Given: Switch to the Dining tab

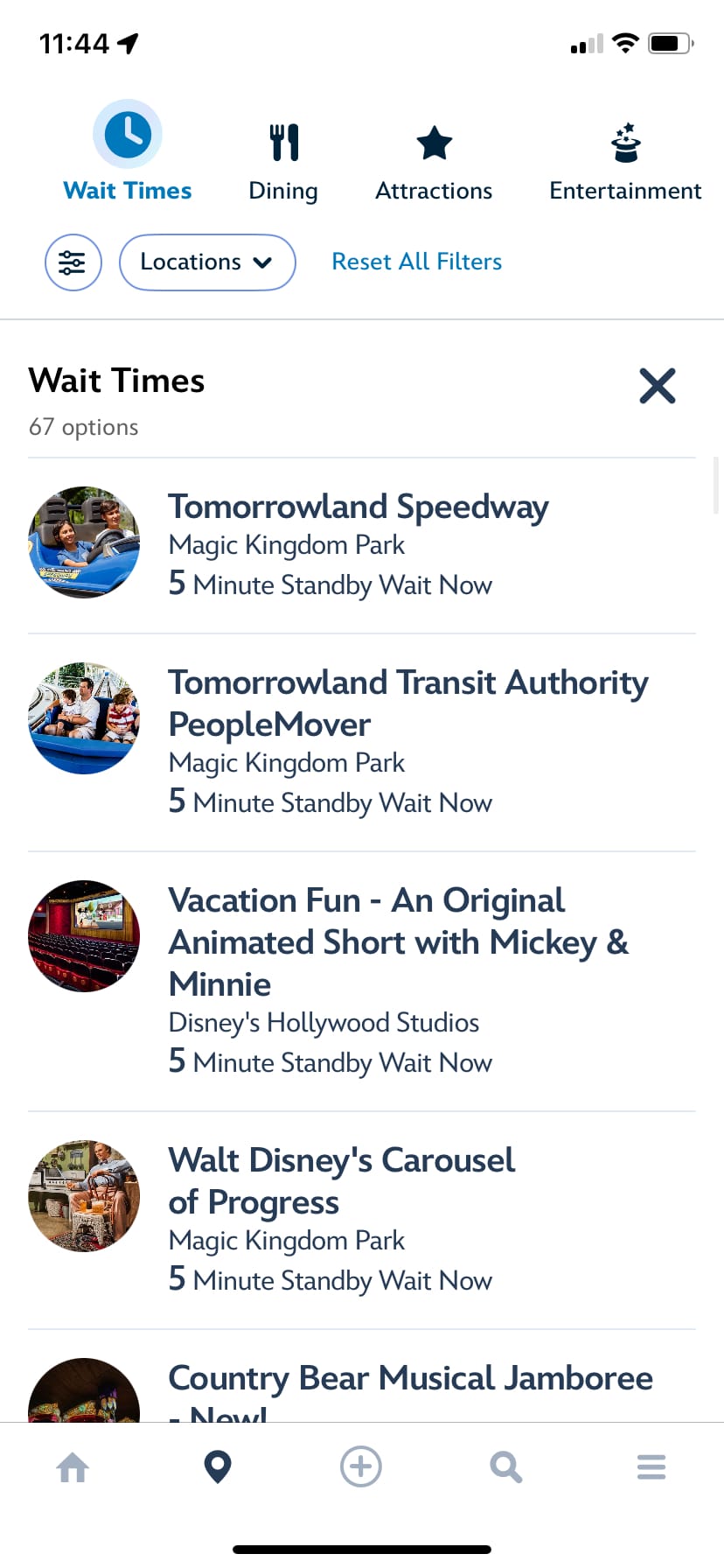Looking at the screenshot, I should 283,163.
